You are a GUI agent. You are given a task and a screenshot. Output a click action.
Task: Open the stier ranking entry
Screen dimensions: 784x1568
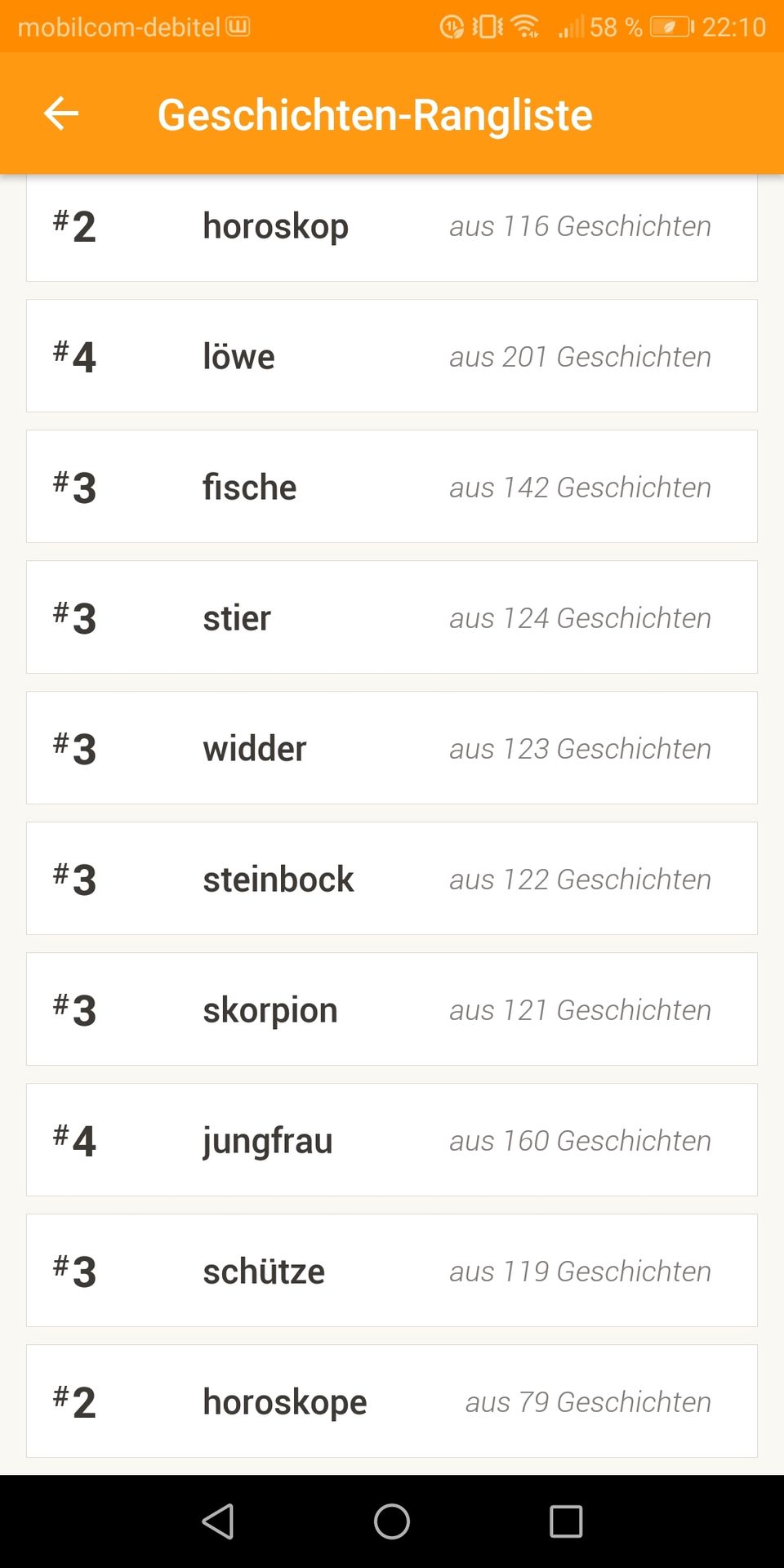click(392, 617)
